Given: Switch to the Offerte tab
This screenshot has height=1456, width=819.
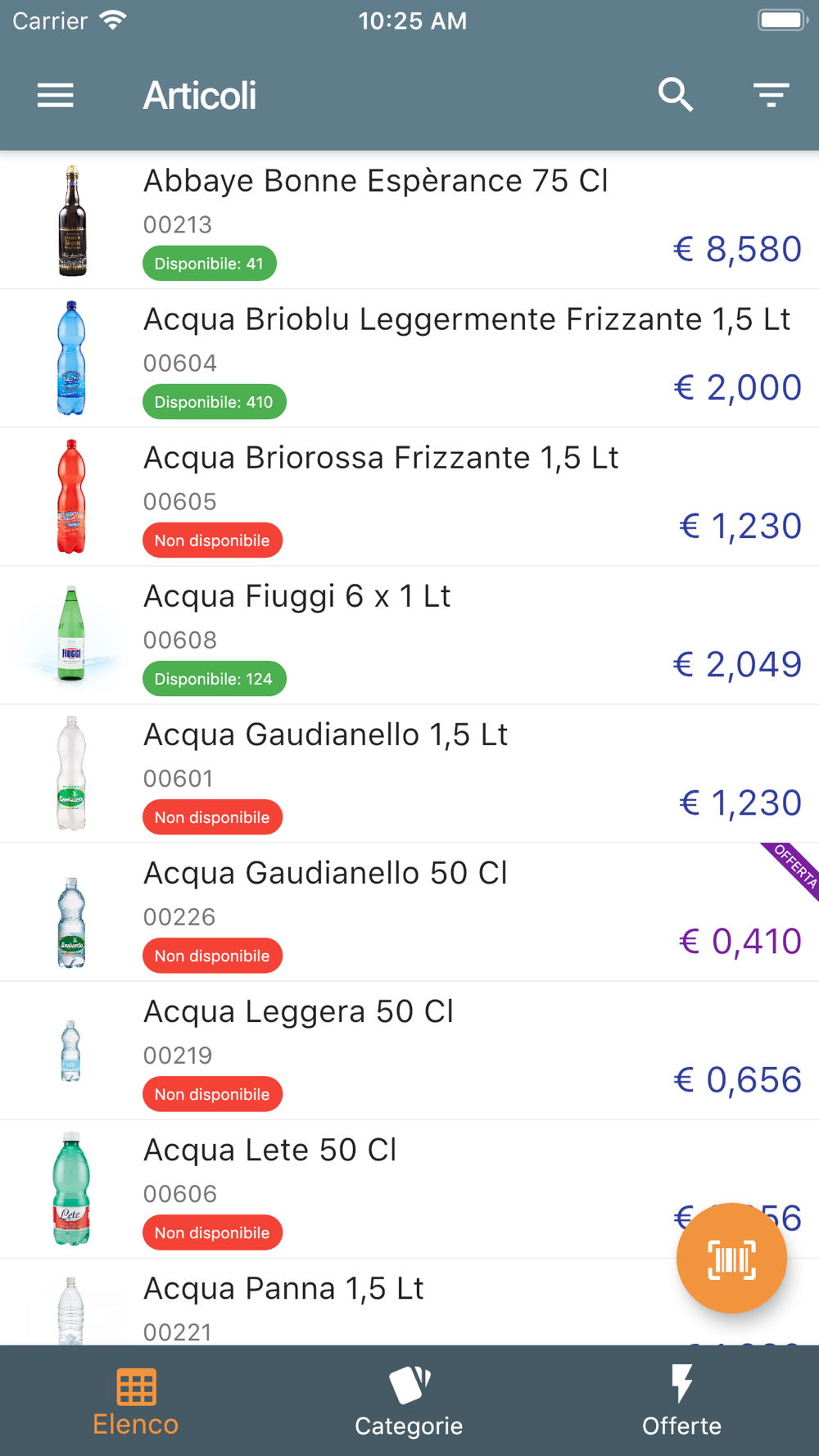Looking at the screenshot, I should tap(681, 1400).
